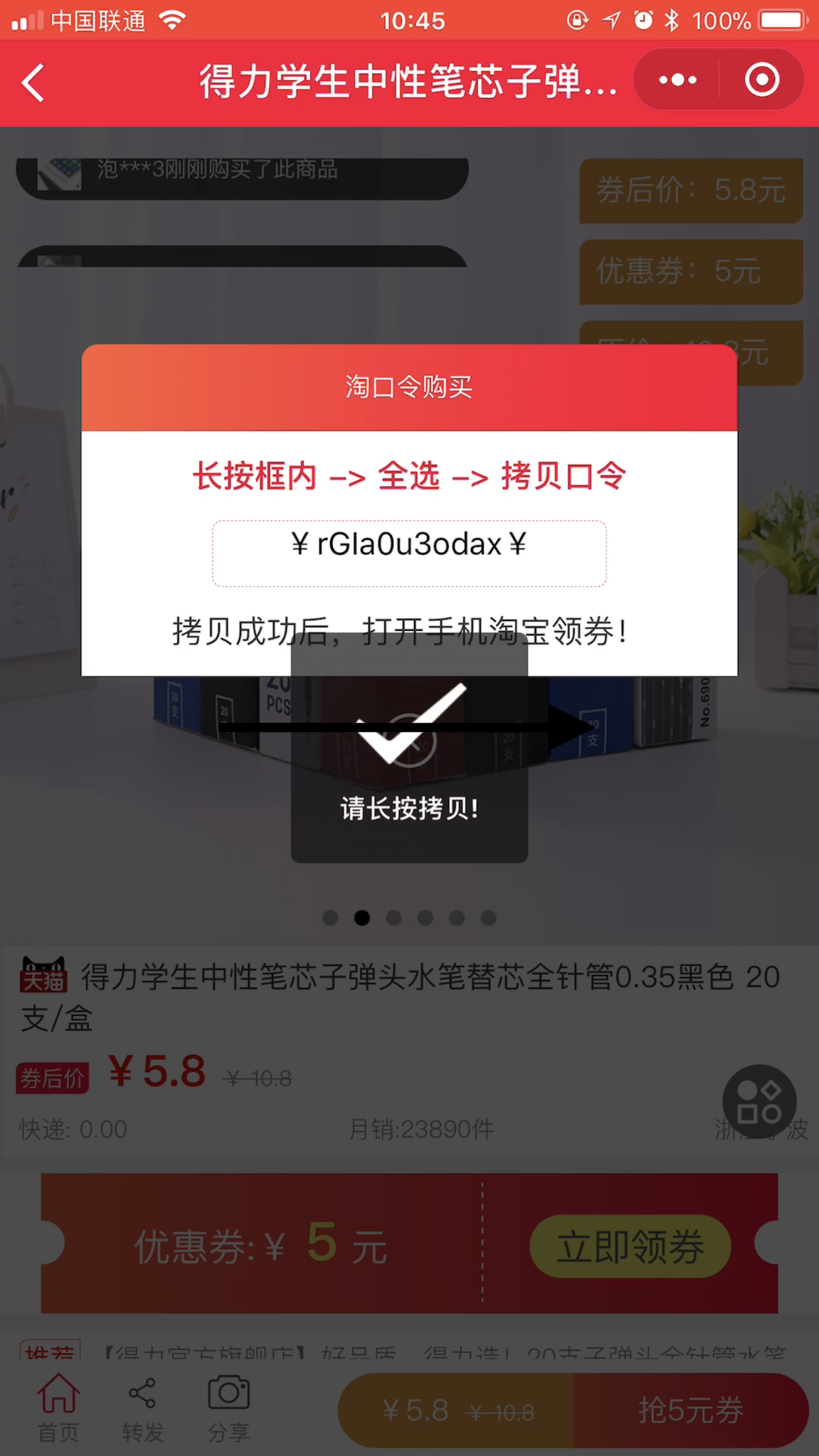Go back using the top-left arrow
The image size is (819, 1456).
[x=33, y=82]
